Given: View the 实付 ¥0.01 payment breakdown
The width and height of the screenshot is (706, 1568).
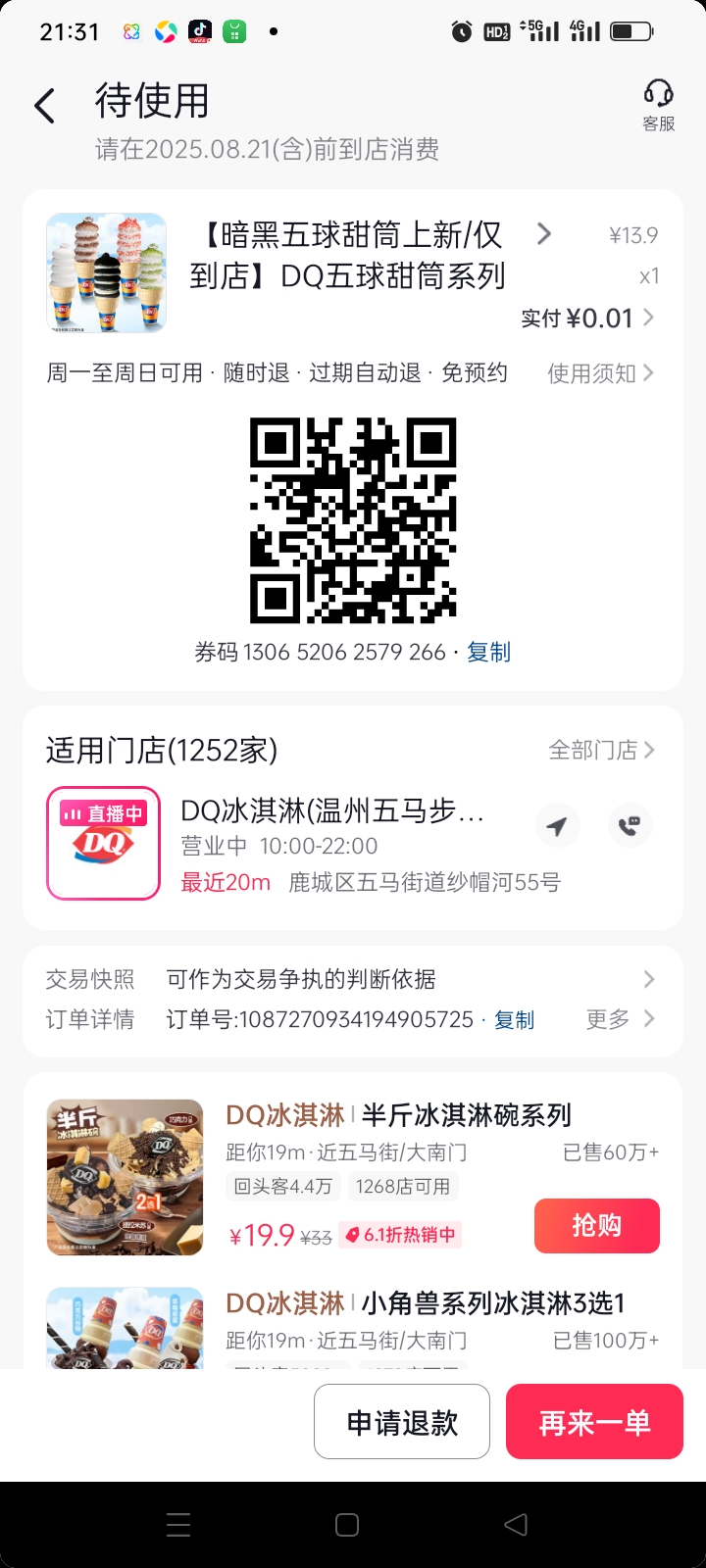Looking at the screenshot, I should pos(588,318).
